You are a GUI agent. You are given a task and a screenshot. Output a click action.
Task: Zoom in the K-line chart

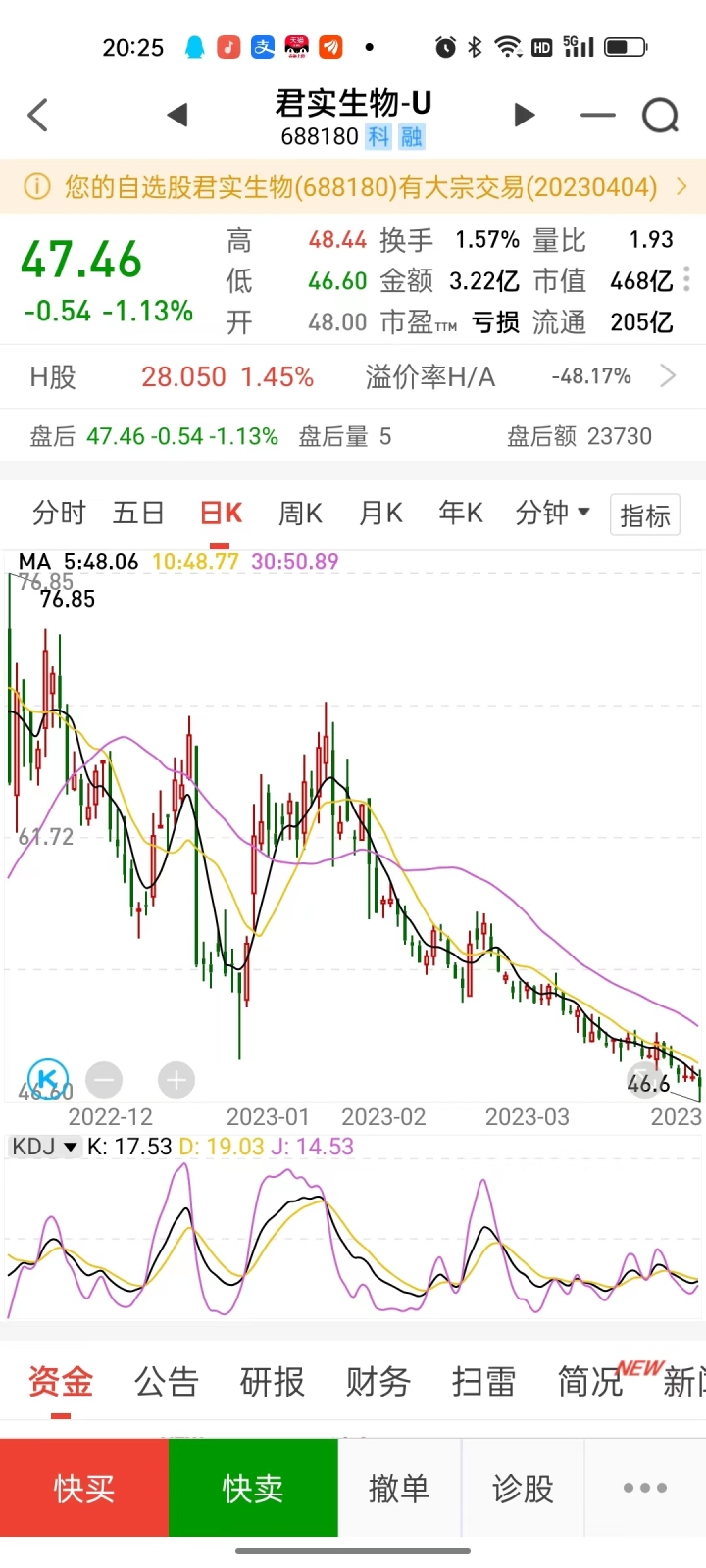[x=176, y=1080]
